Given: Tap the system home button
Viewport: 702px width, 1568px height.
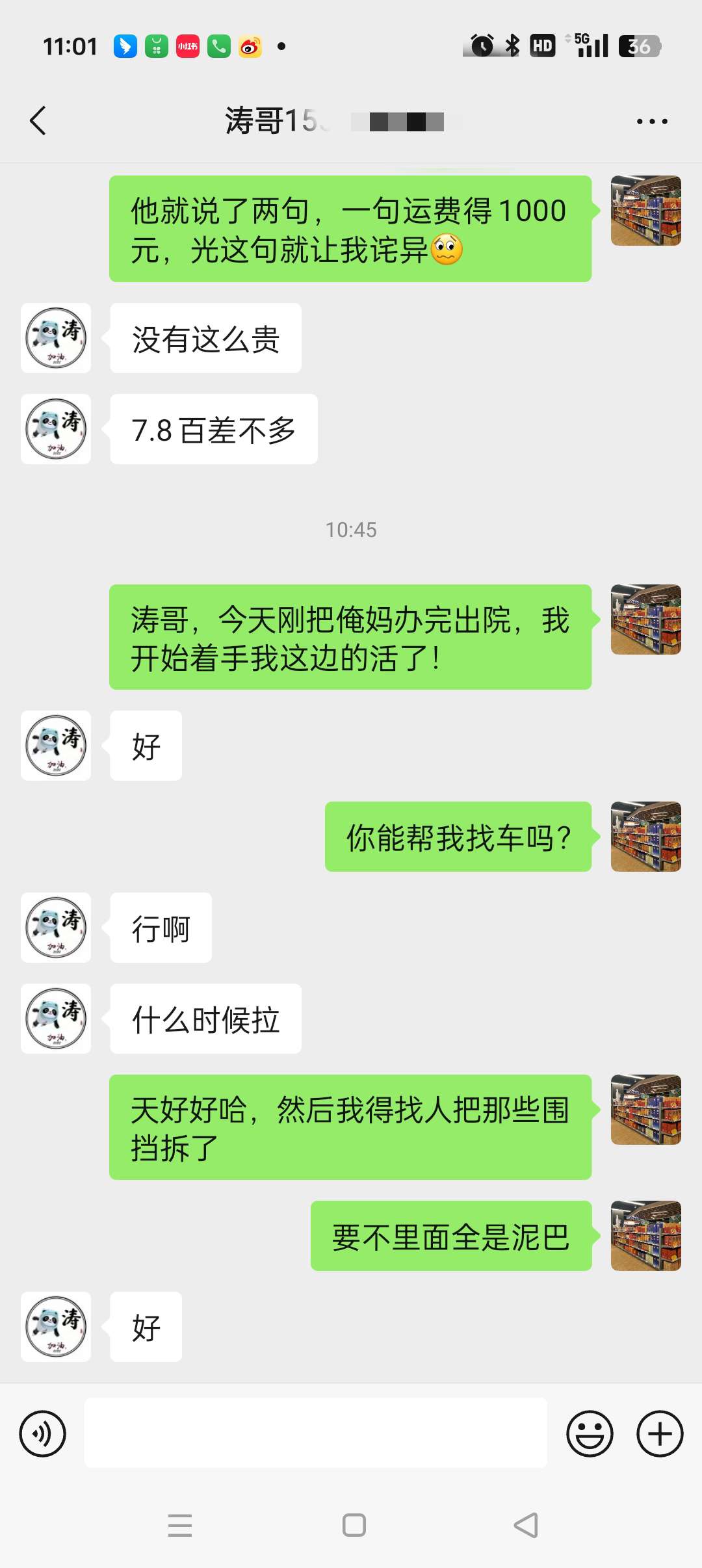Looking at the screenshot, I should [x=354, y=1525].
